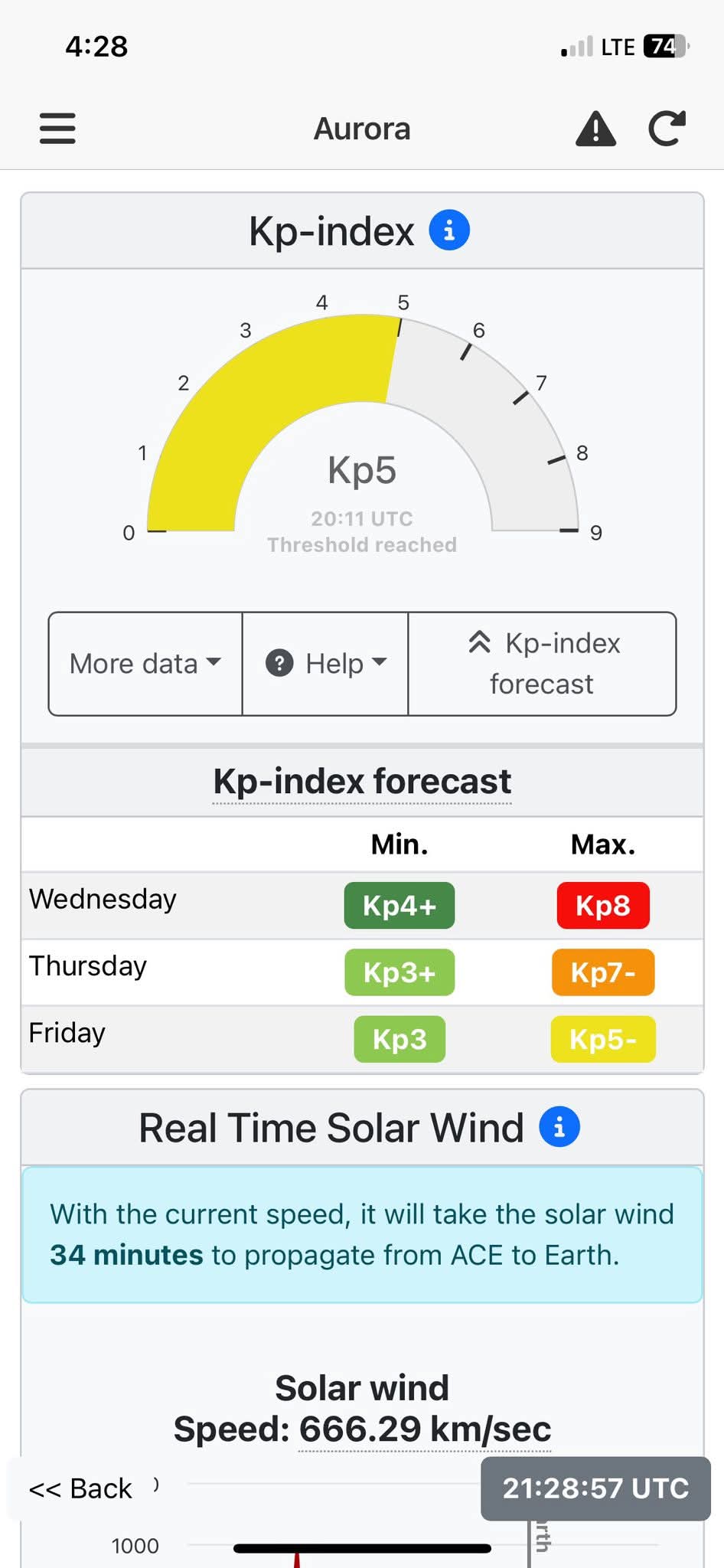Viewport: 724px width, 1568px height.
Task: Open Real Time Solar Wind info icon
Action: [x=559, y=1128]
